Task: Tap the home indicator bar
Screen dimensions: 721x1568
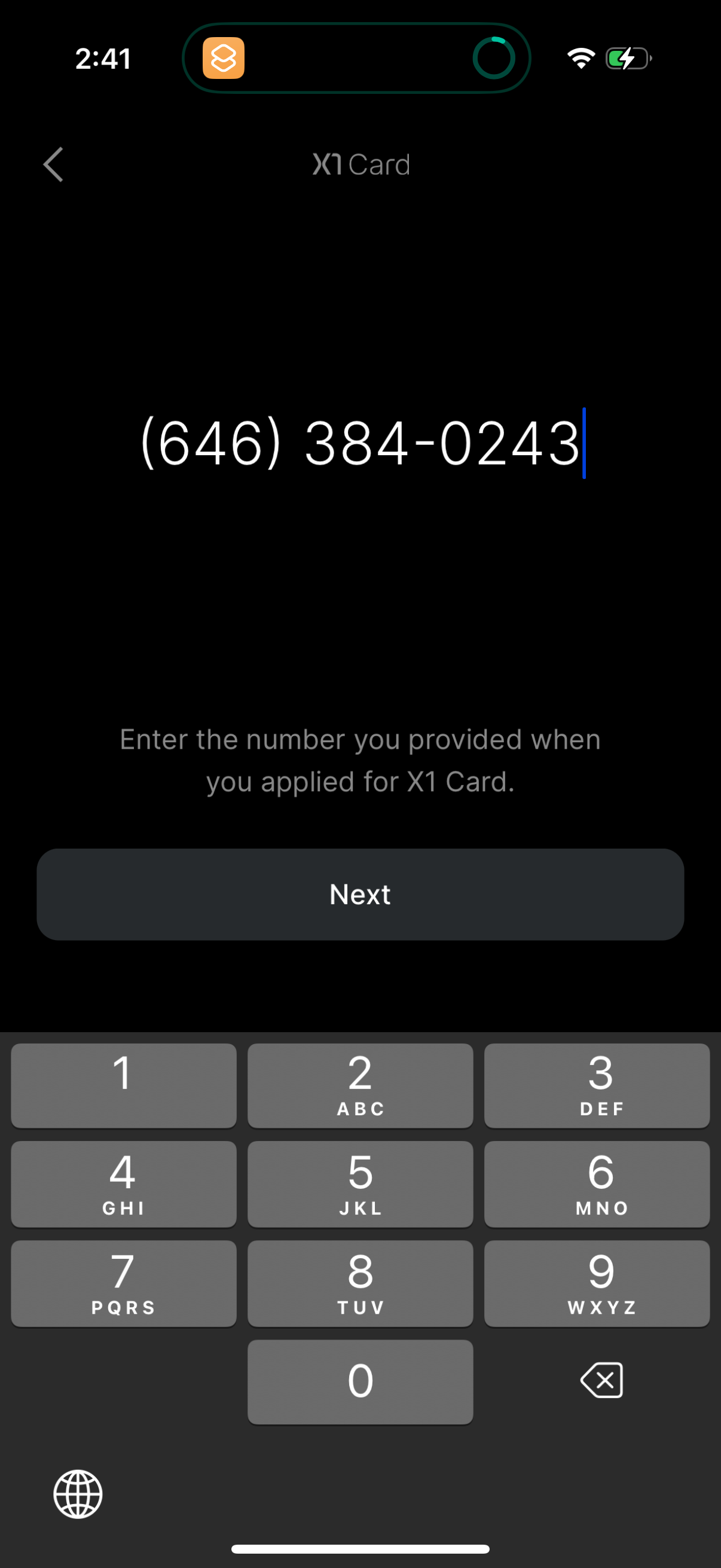Action: pos(360,1548)
